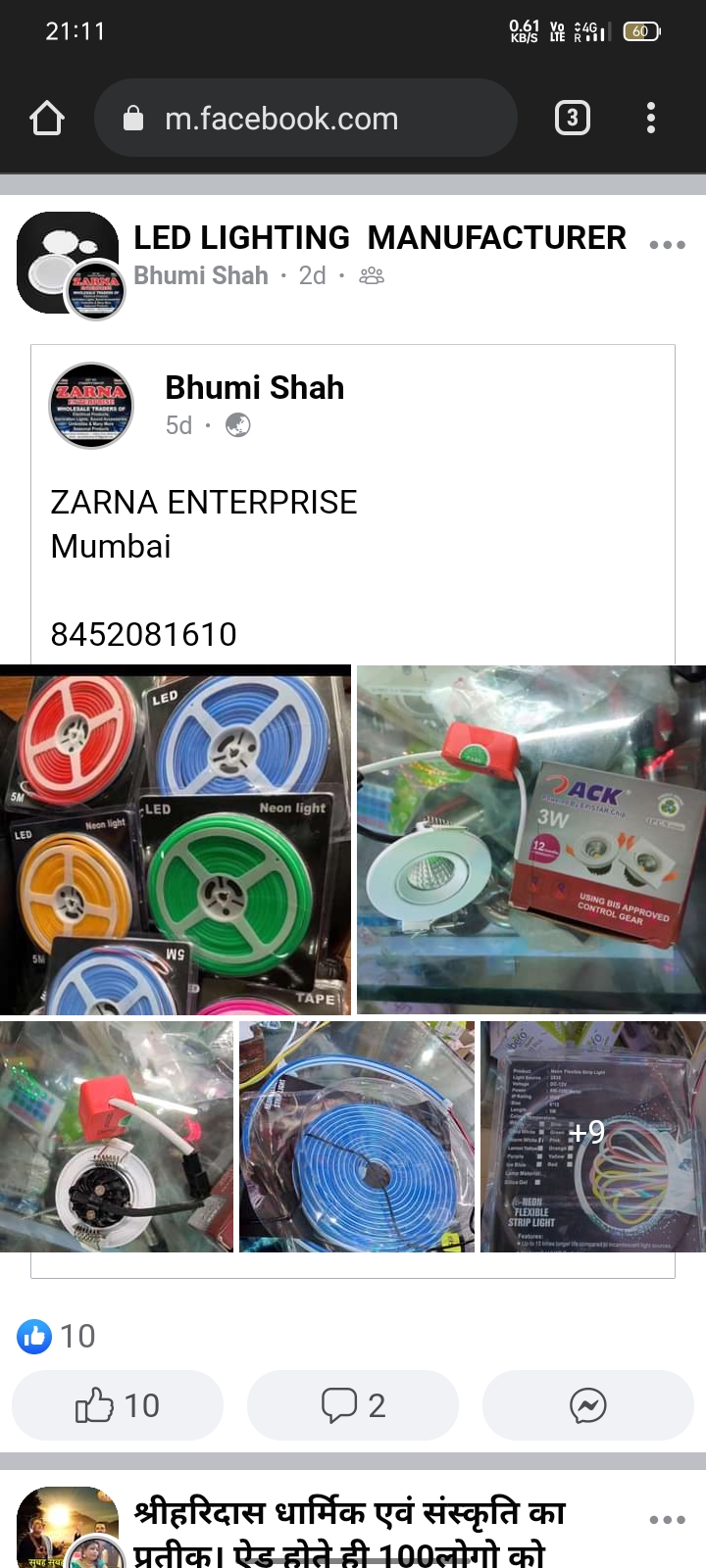Open the browser overflow menu
The width and height of the screenshot is (706, 1568).
point(650,119)
